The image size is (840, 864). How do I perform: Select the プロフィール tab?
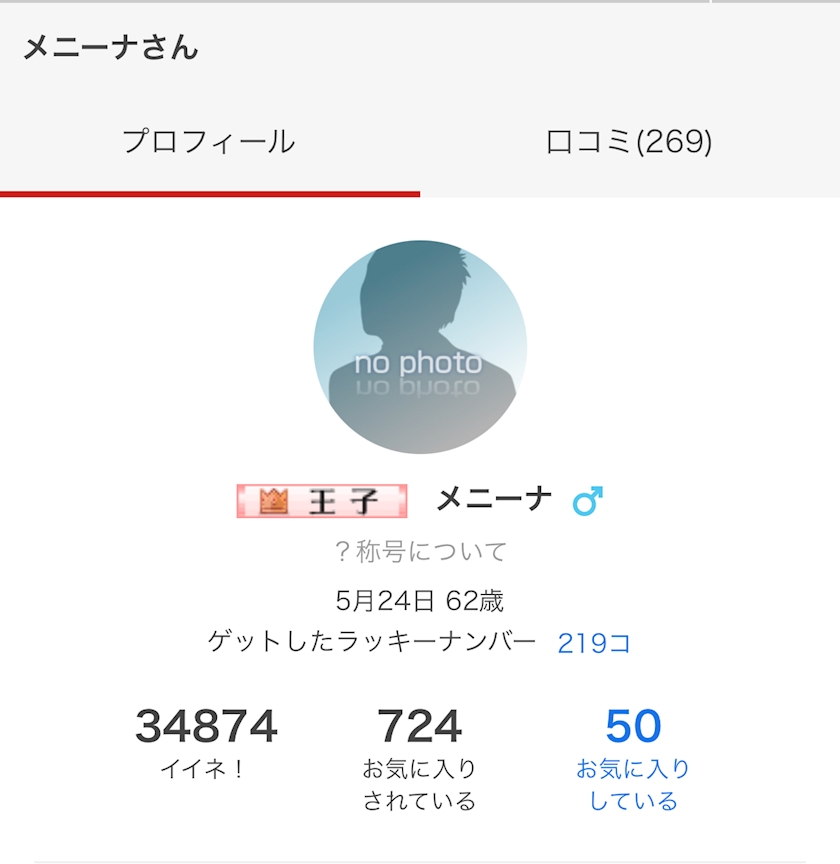point(209,142)
